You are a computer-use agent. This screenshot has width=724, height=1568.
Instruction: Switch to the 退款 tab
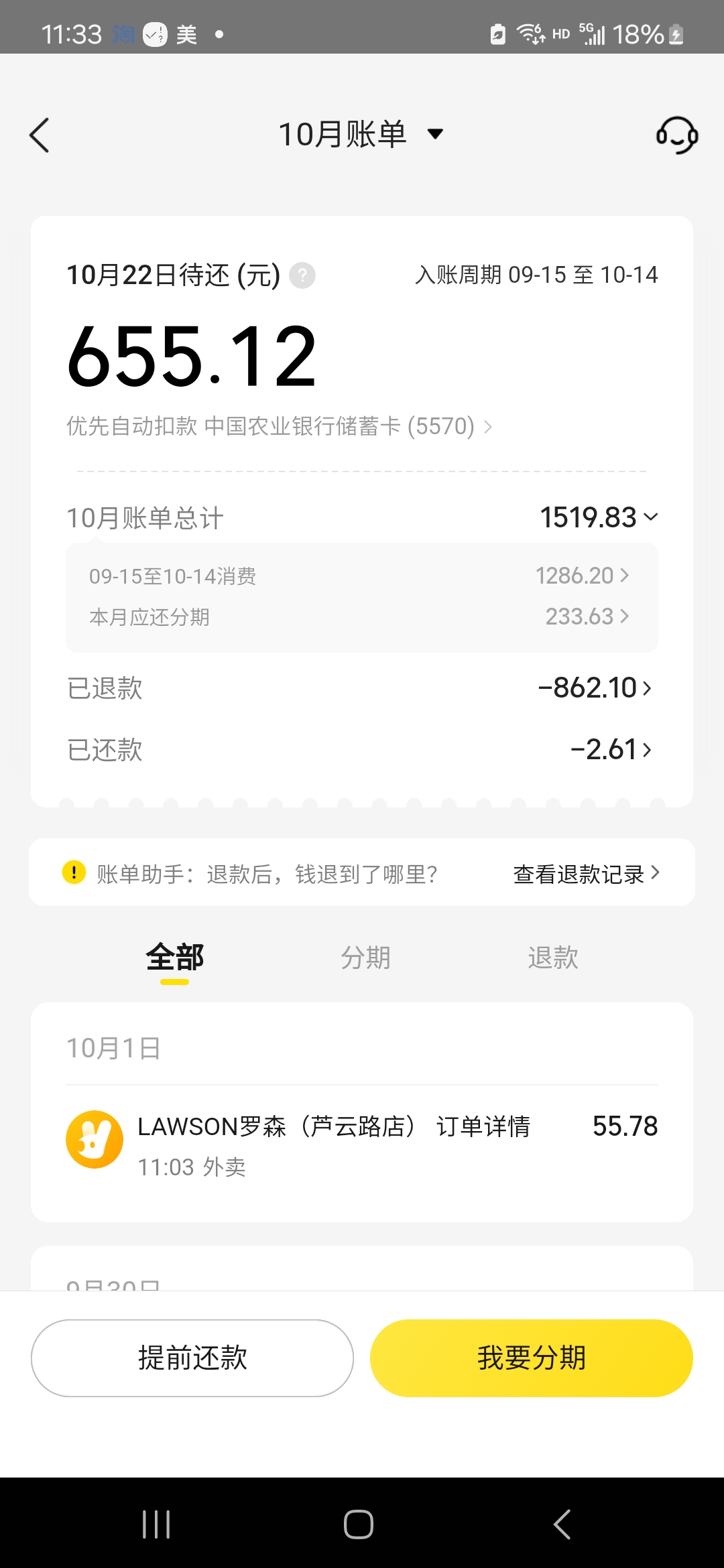[x=553, y=958]
